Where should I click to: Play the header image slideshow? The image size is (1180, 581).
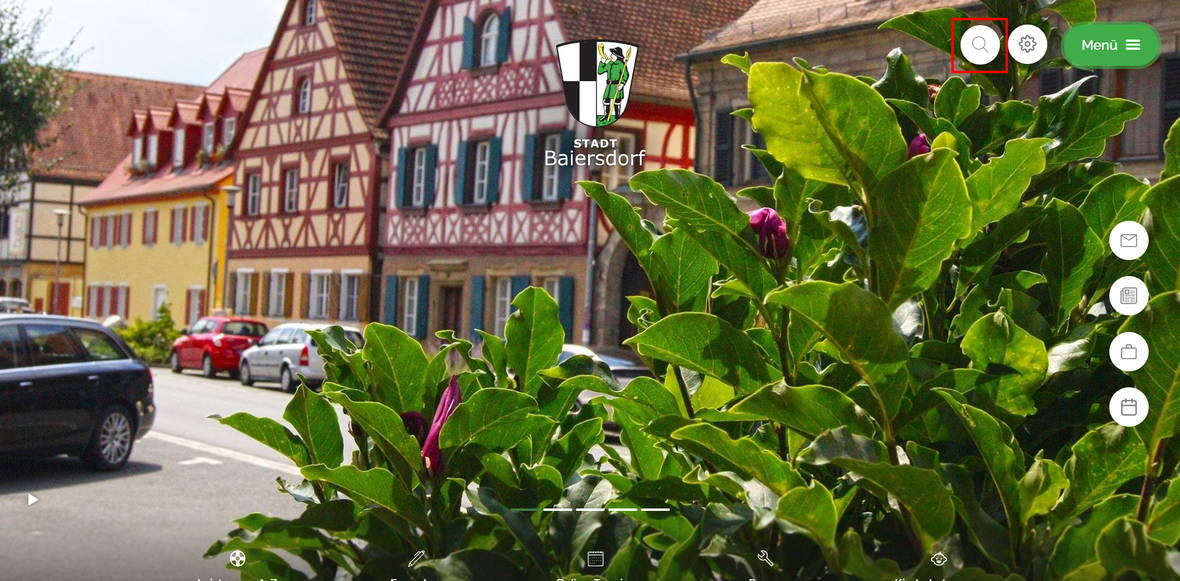33,499
